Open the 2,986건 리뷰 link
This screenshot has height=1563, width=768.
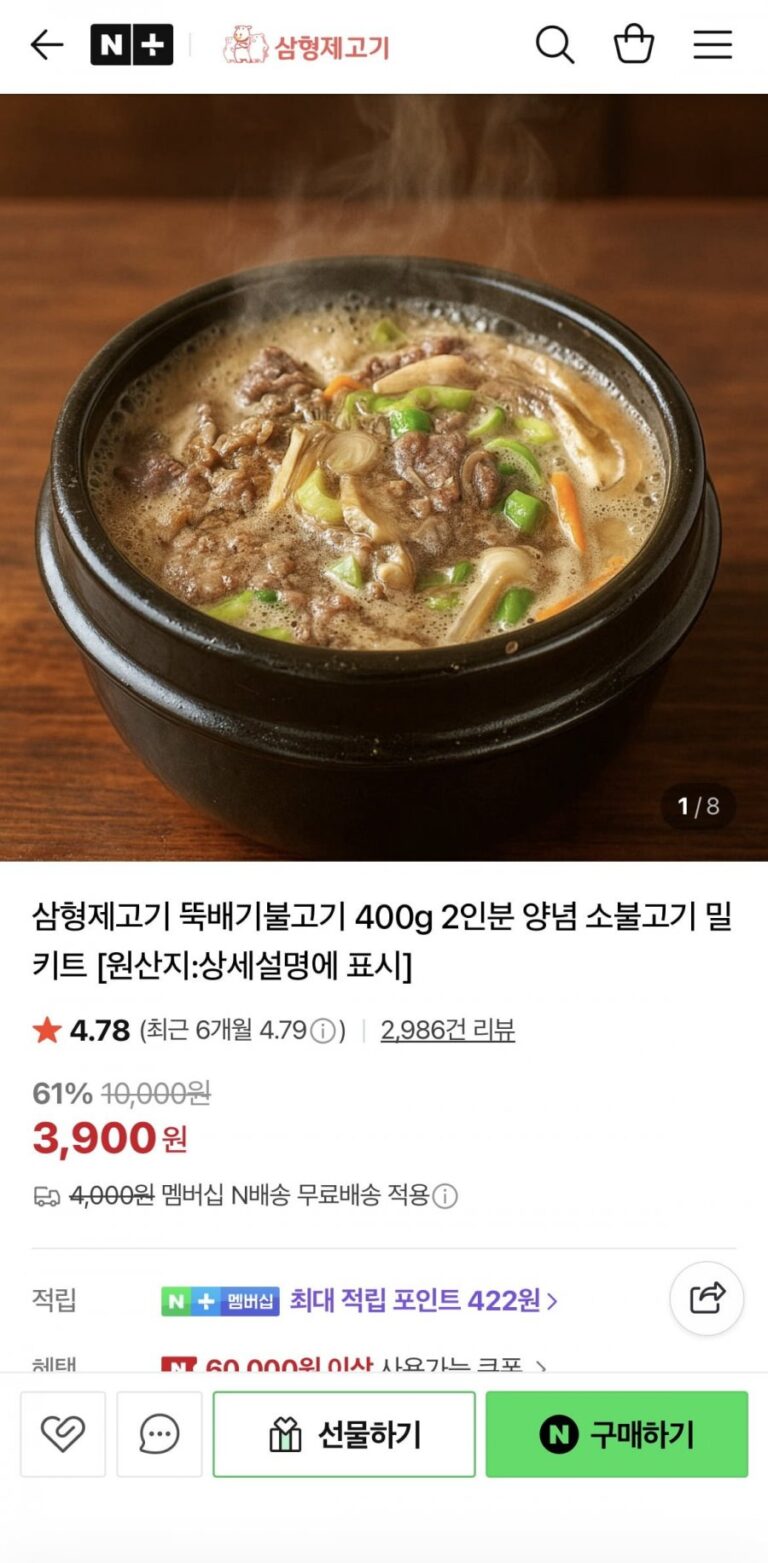447,1030
